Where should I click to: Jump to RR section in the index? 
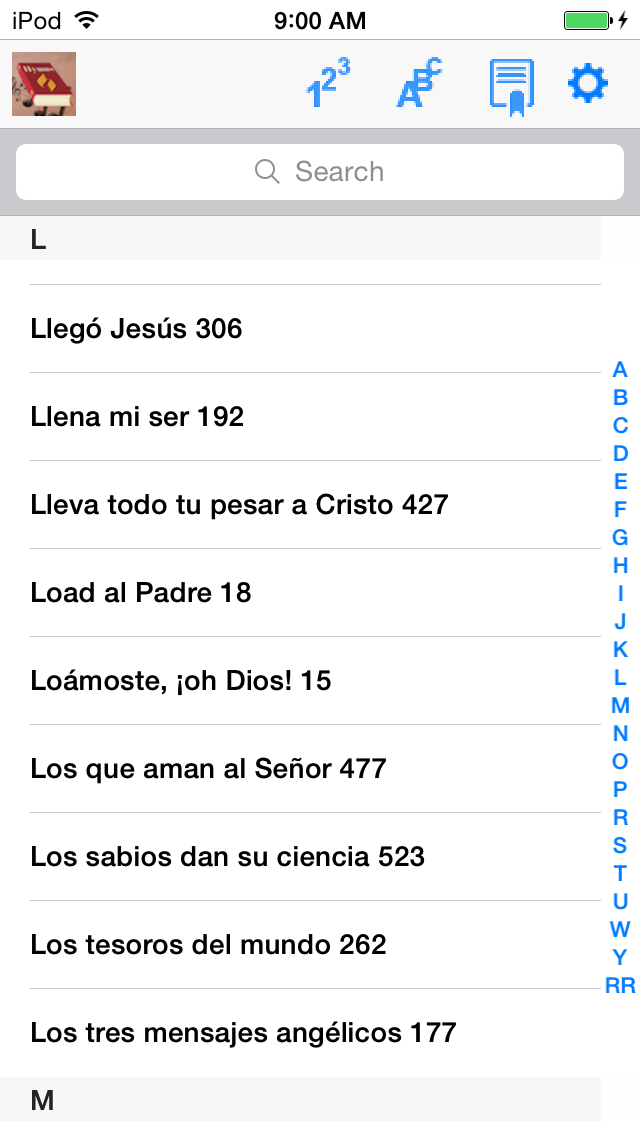coord(620,985)
